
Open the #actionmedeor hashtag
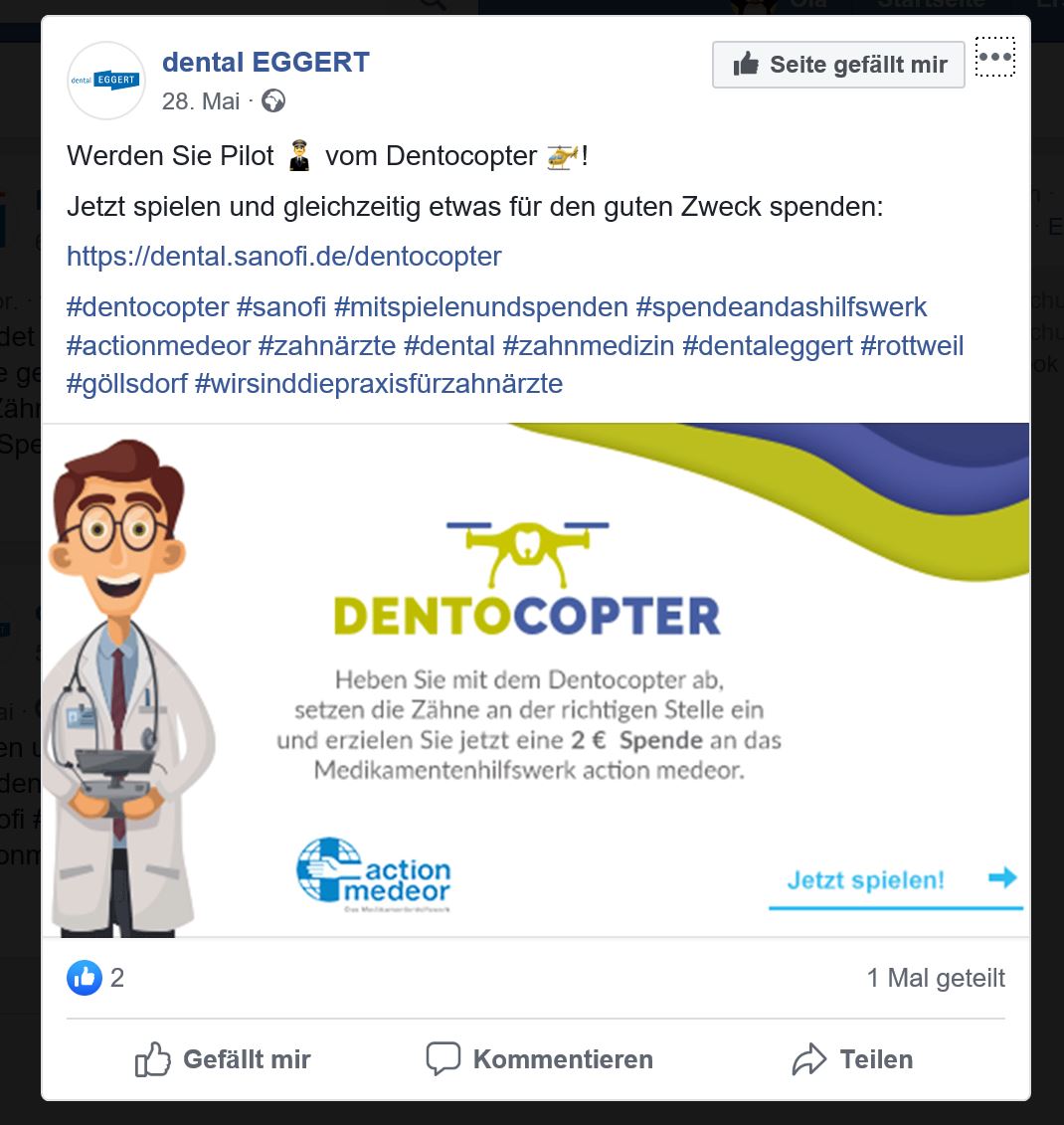coord(158,346)
